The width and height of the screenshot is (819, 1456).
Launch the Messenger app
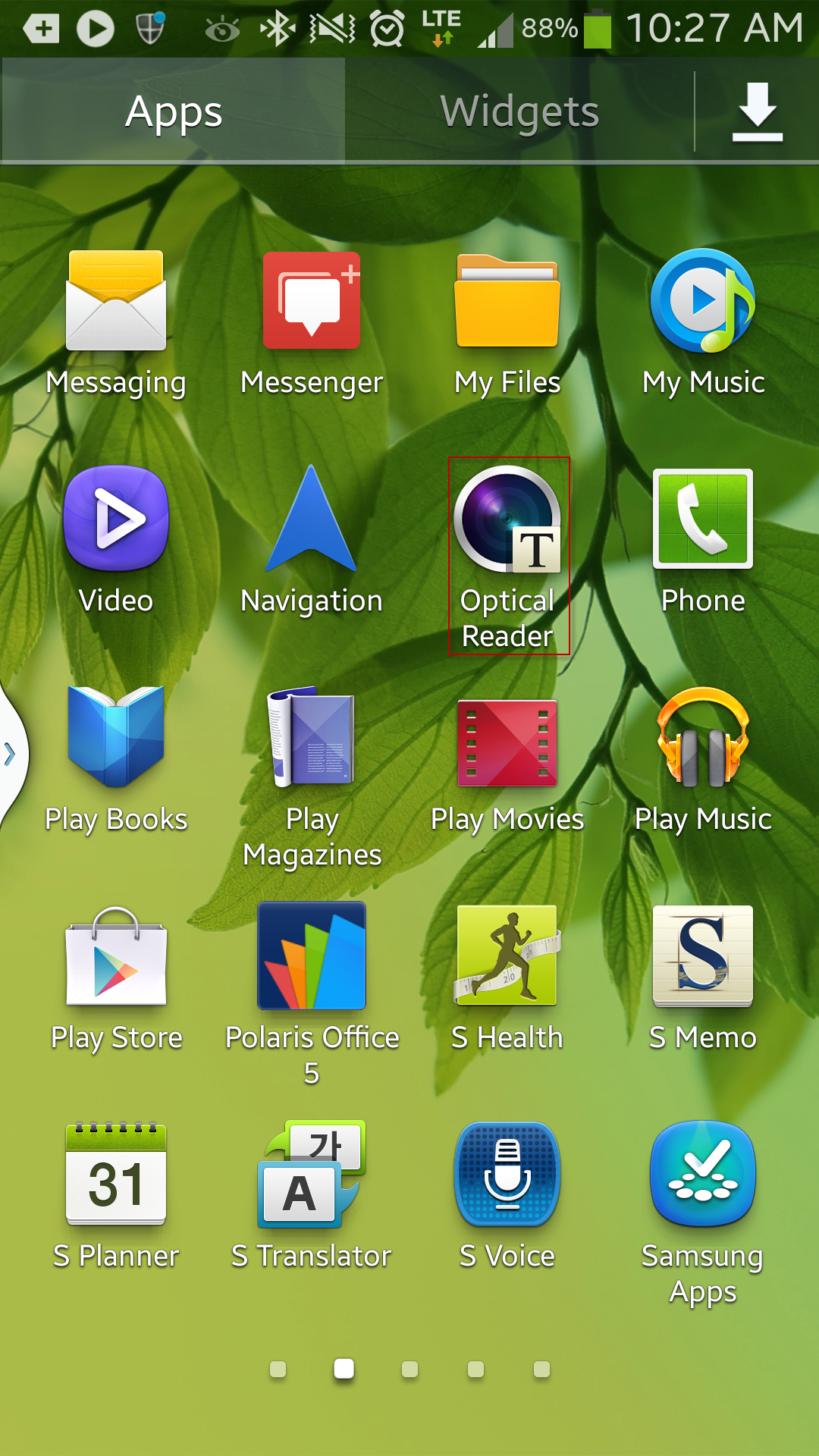click(312, 324)
